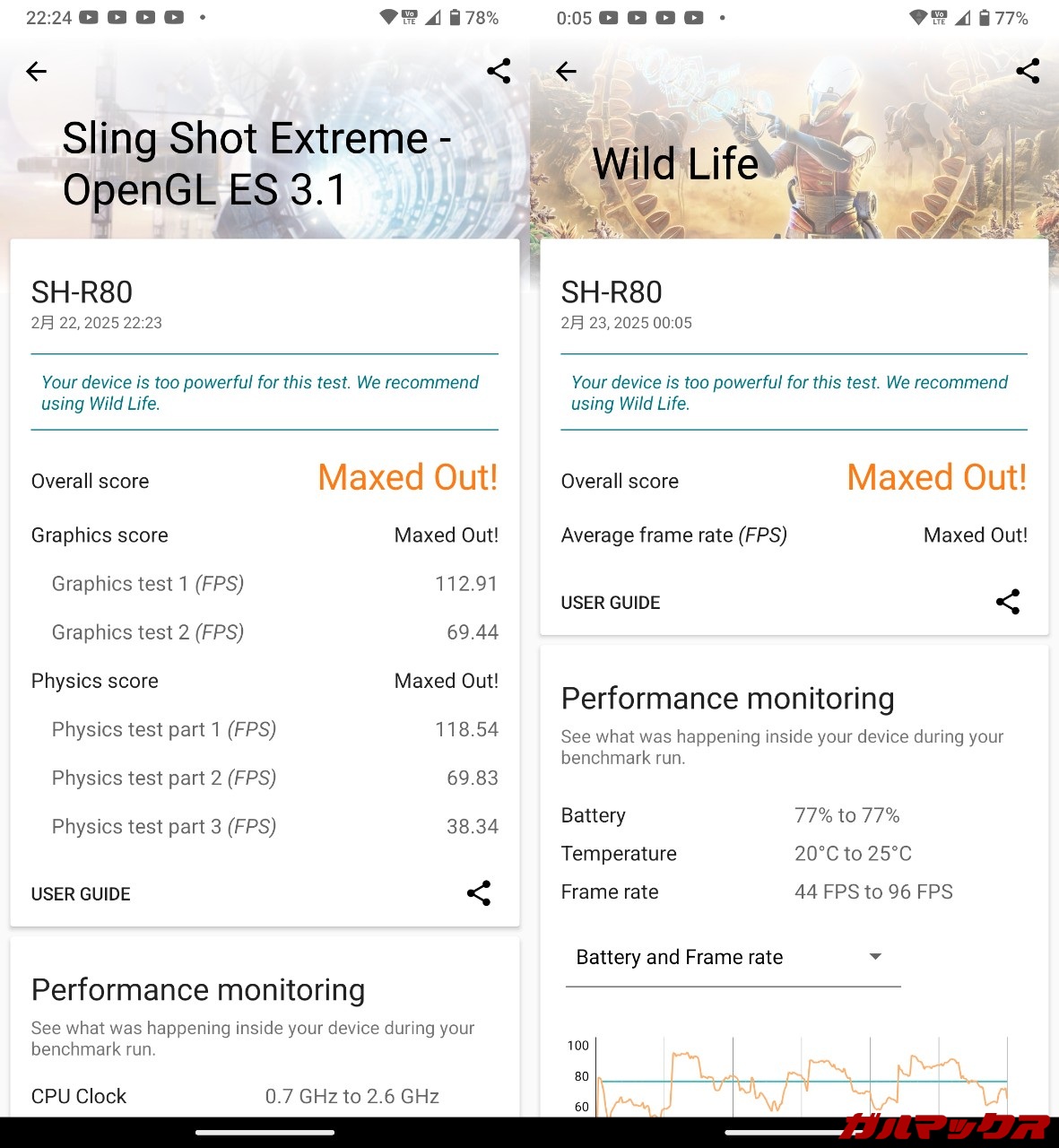The width and height of the screenshot is (1059, 1148).
Task: Open USER GUIDE in Sling Shot Extreme card
Action: point(81,894)
